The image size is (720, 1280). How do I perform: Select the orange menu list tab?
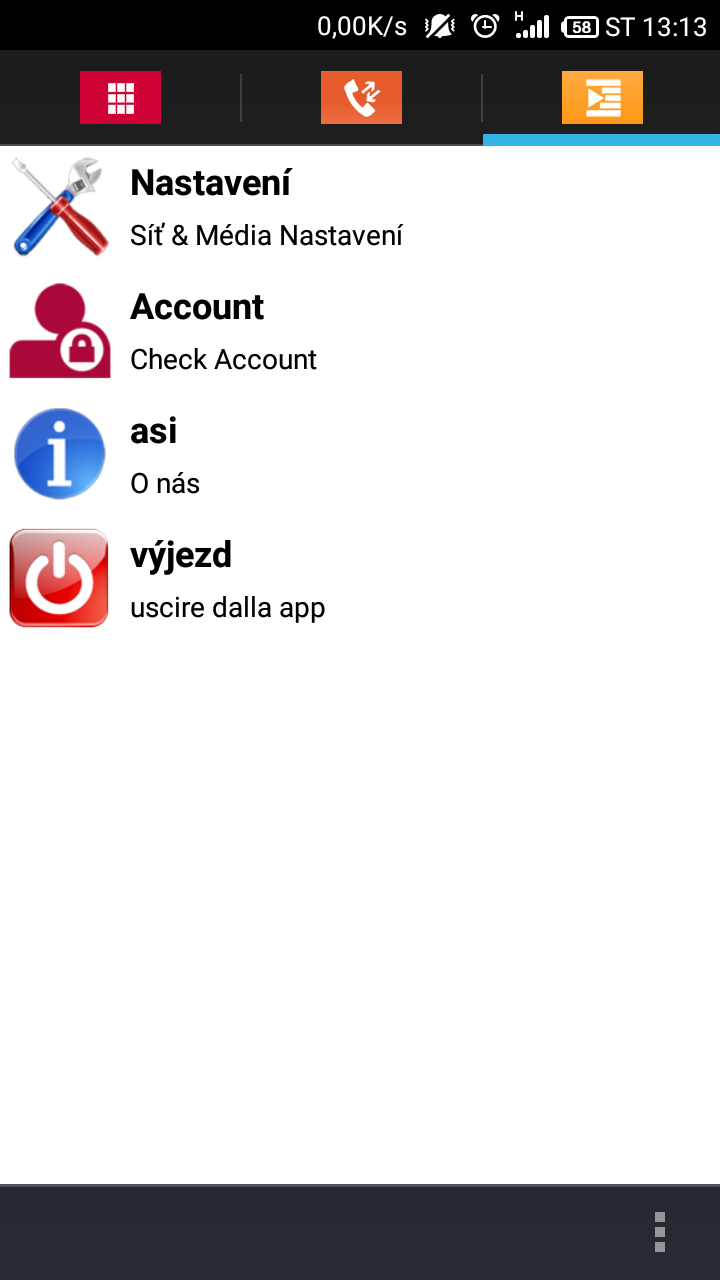coord(602,98)
